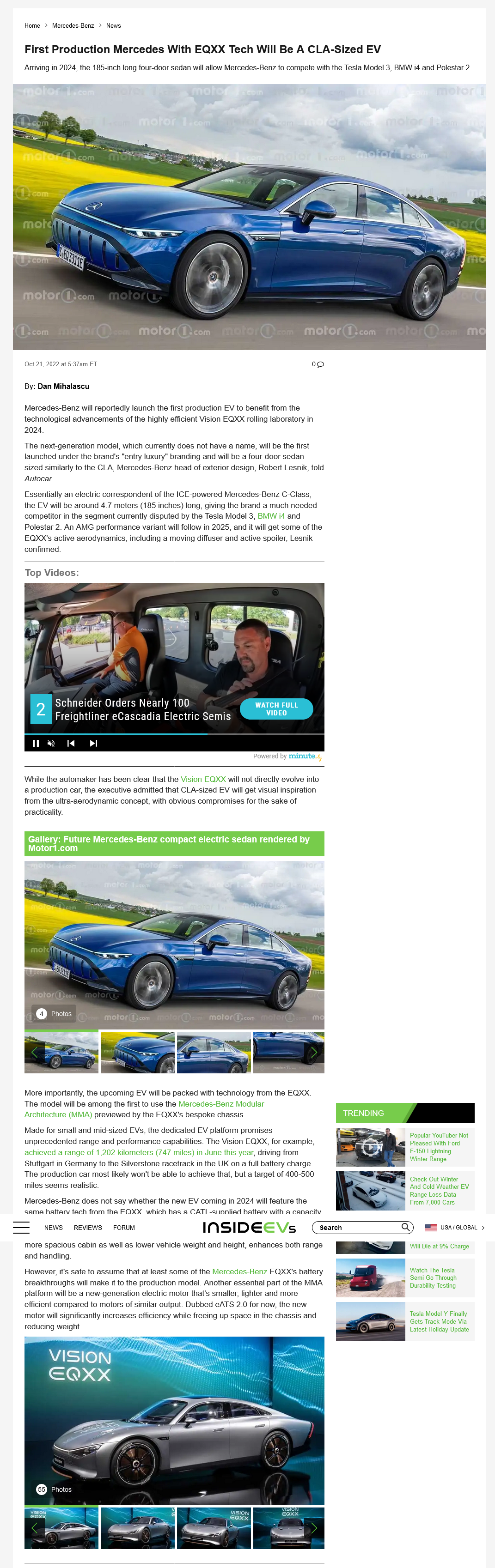Open the NEWS section
The image size is (495, 1568).
click(x=53, y=1228)
